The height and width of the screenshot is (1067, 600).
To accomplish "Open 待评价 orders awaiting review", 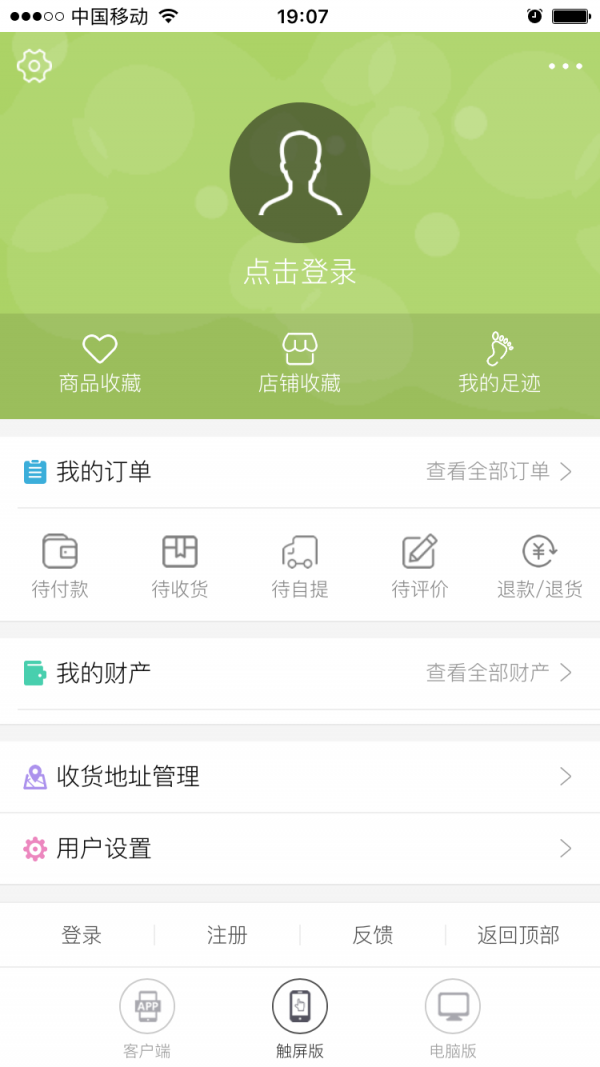I will click(420, 566).
